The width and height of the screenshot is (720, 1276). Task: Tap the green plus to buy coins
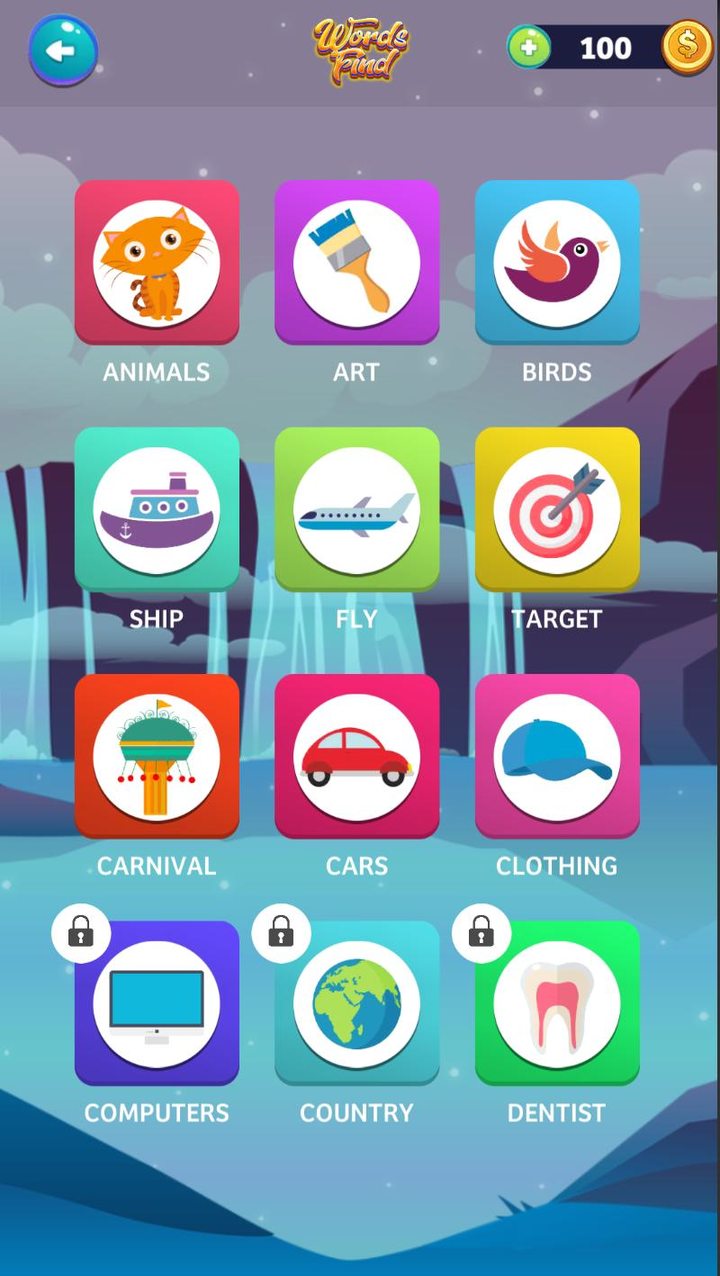(x=529, y=47)
